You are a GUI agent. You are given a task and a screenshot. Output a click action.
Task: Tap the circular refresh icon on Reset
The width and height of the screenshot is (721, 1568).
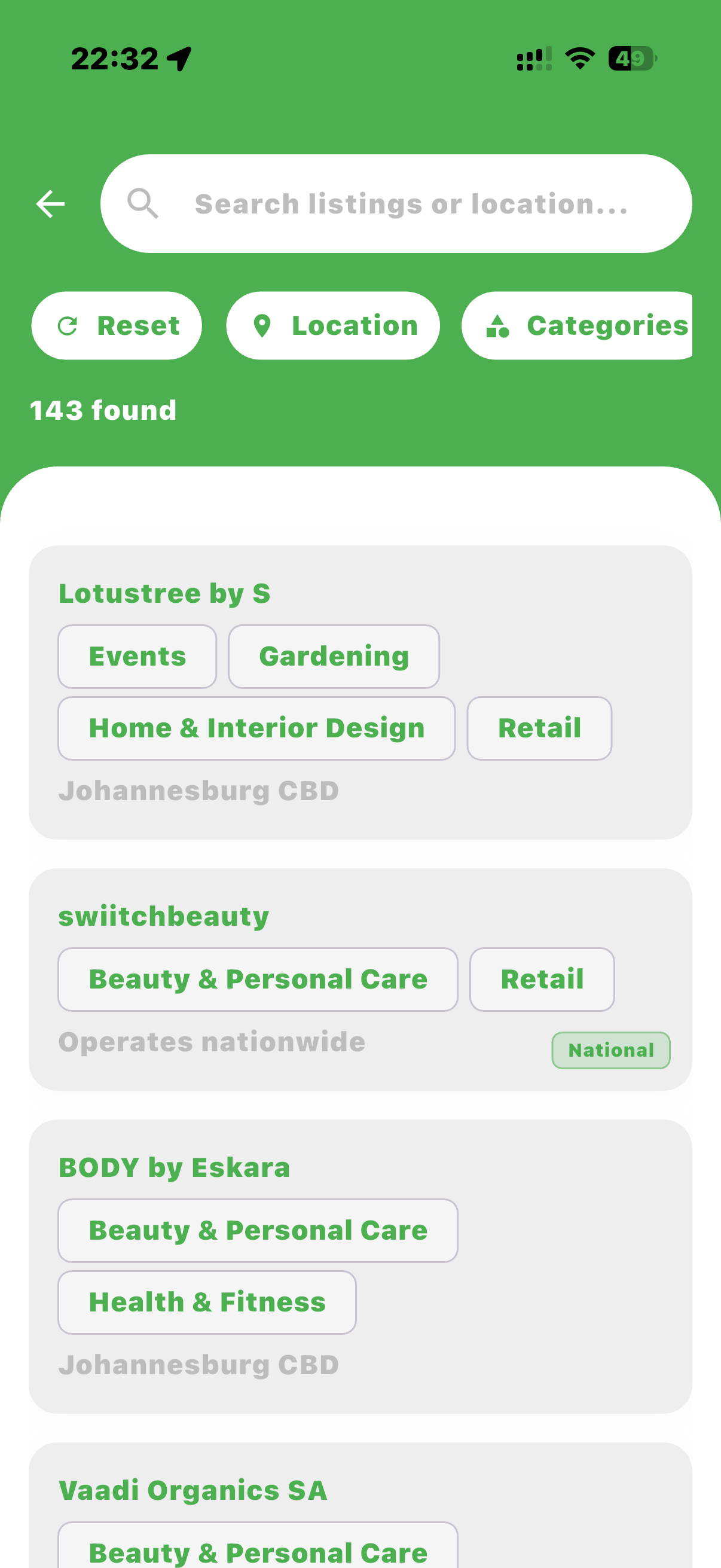click(x=69, y=325)
